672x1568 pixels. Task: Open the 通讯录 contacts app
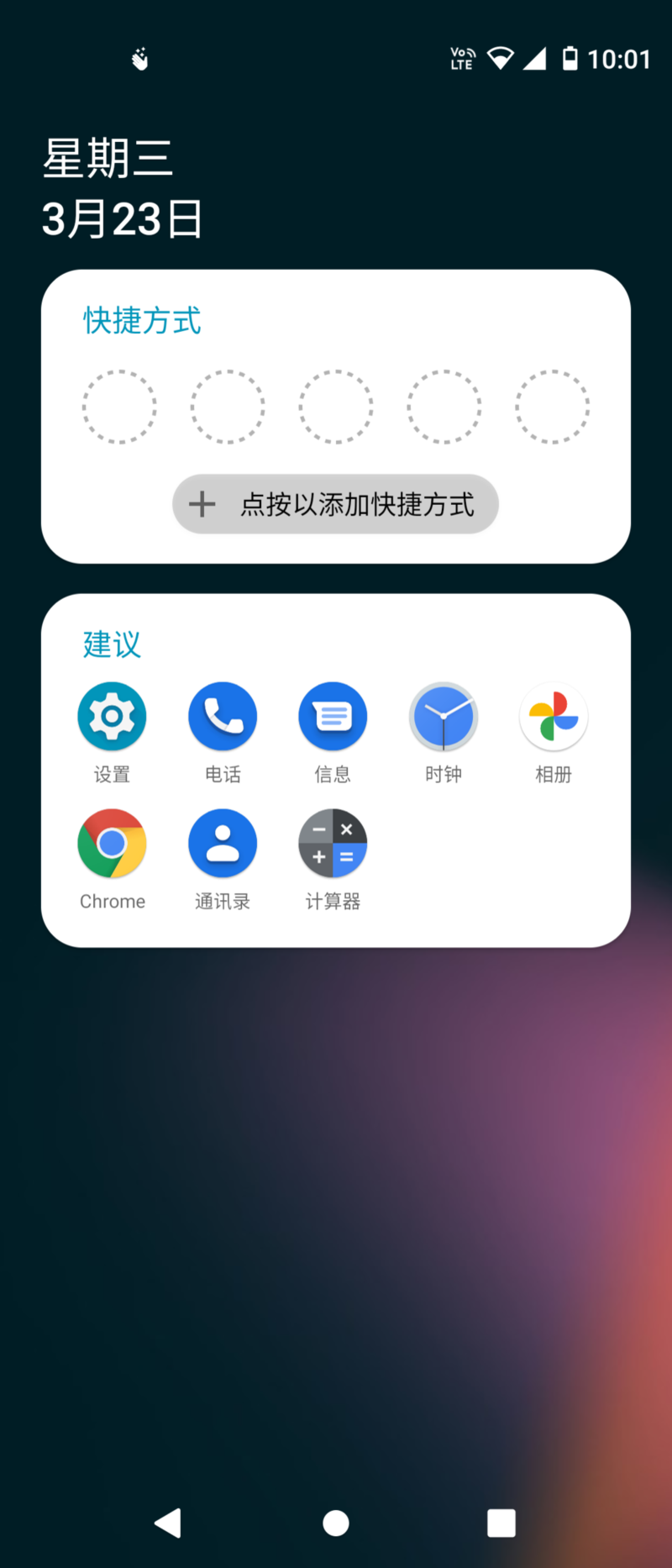click(x=223, y=844)
